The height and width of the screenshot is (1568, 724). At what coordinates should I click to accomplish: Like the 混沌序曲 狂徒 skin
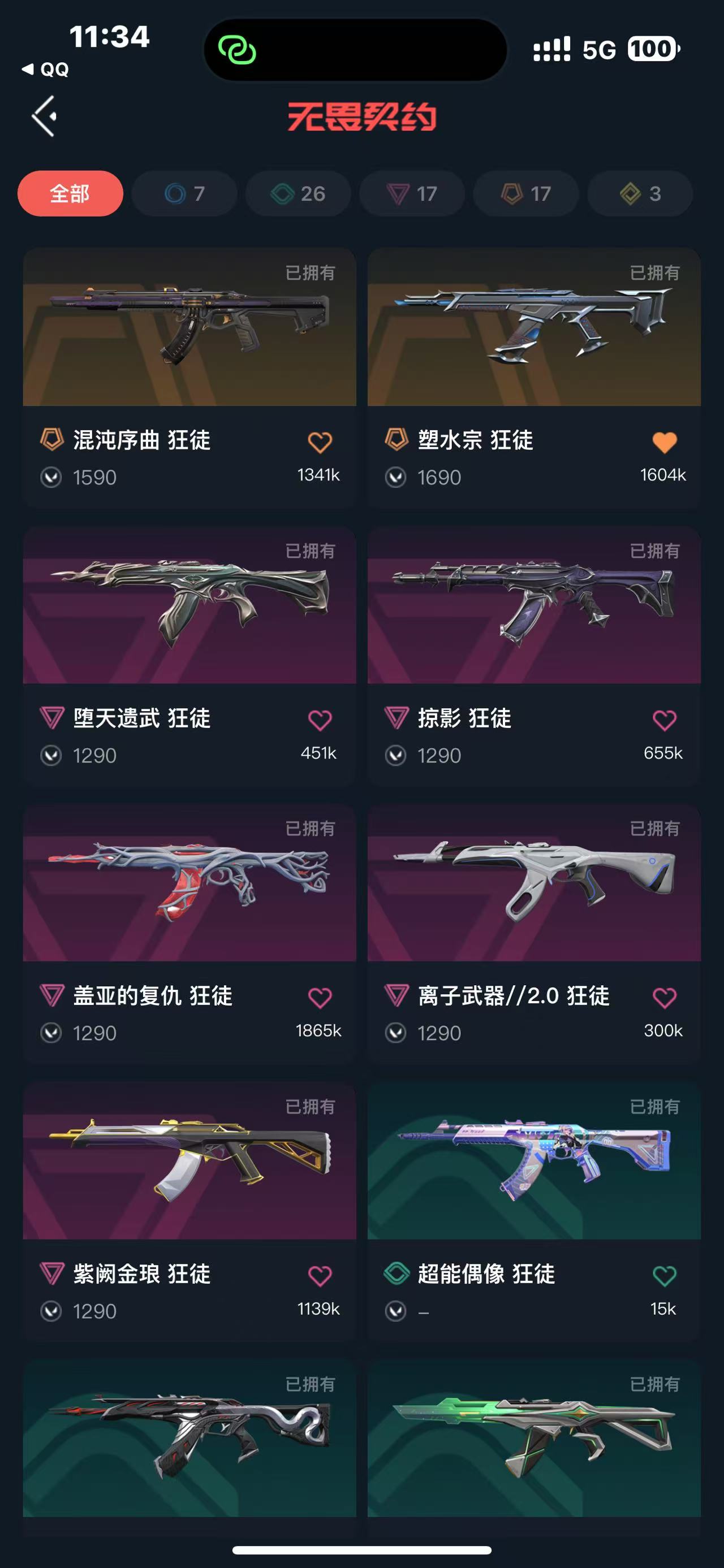pyautogui.click(x=320, y=442)
